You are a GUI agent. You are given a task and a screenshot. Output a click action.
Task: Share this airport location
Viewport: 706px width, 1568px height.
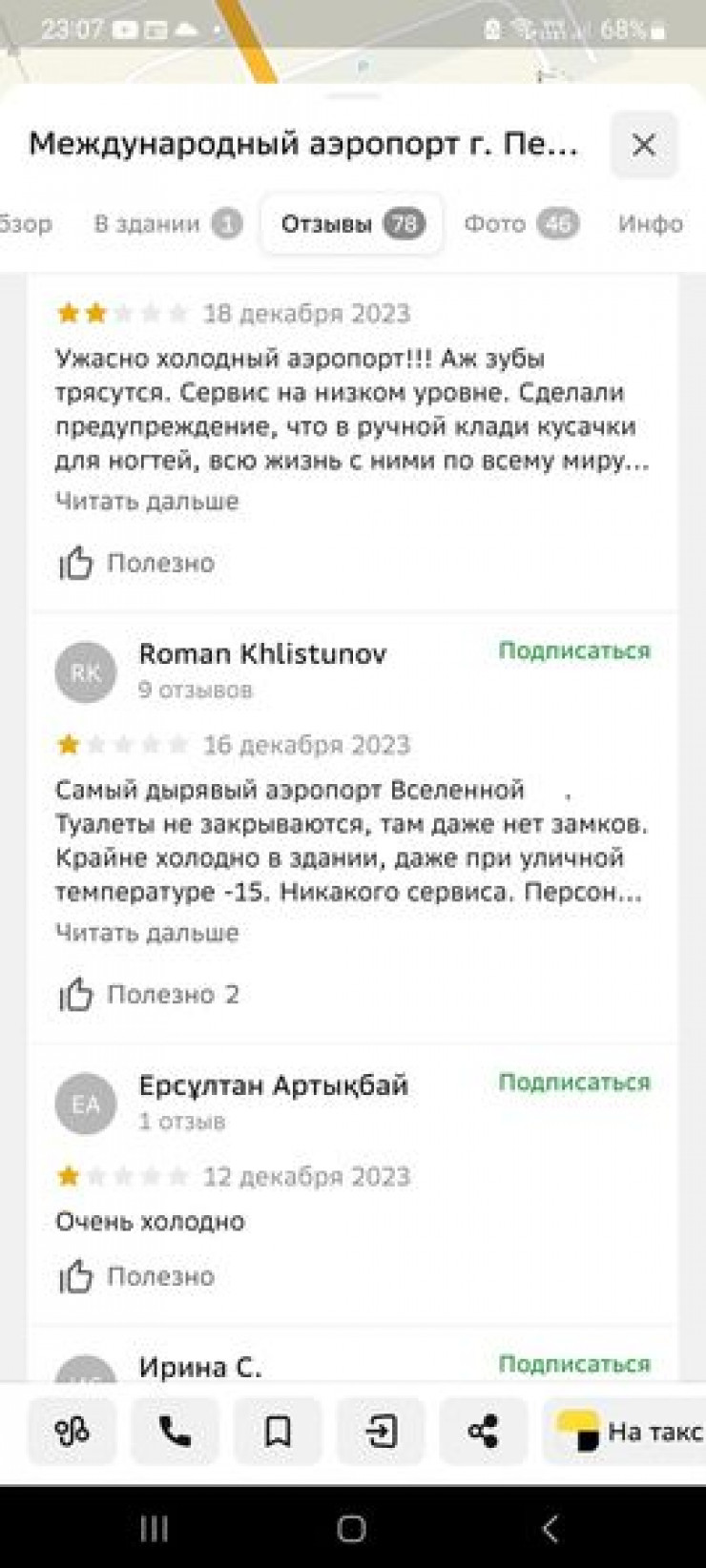tap(483, 1431)
